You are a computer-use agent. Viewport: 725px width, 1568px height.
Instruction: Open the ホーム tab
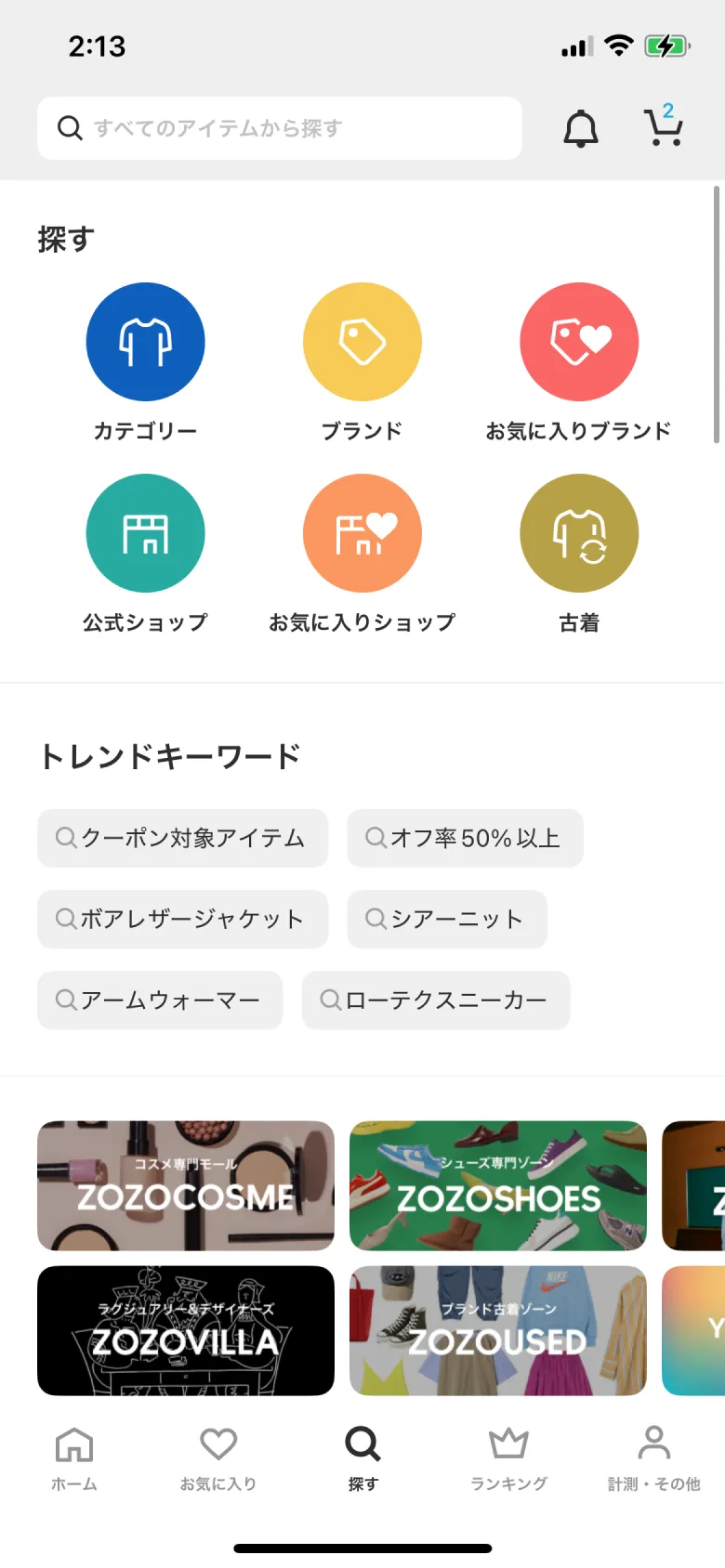(73, 1458)
